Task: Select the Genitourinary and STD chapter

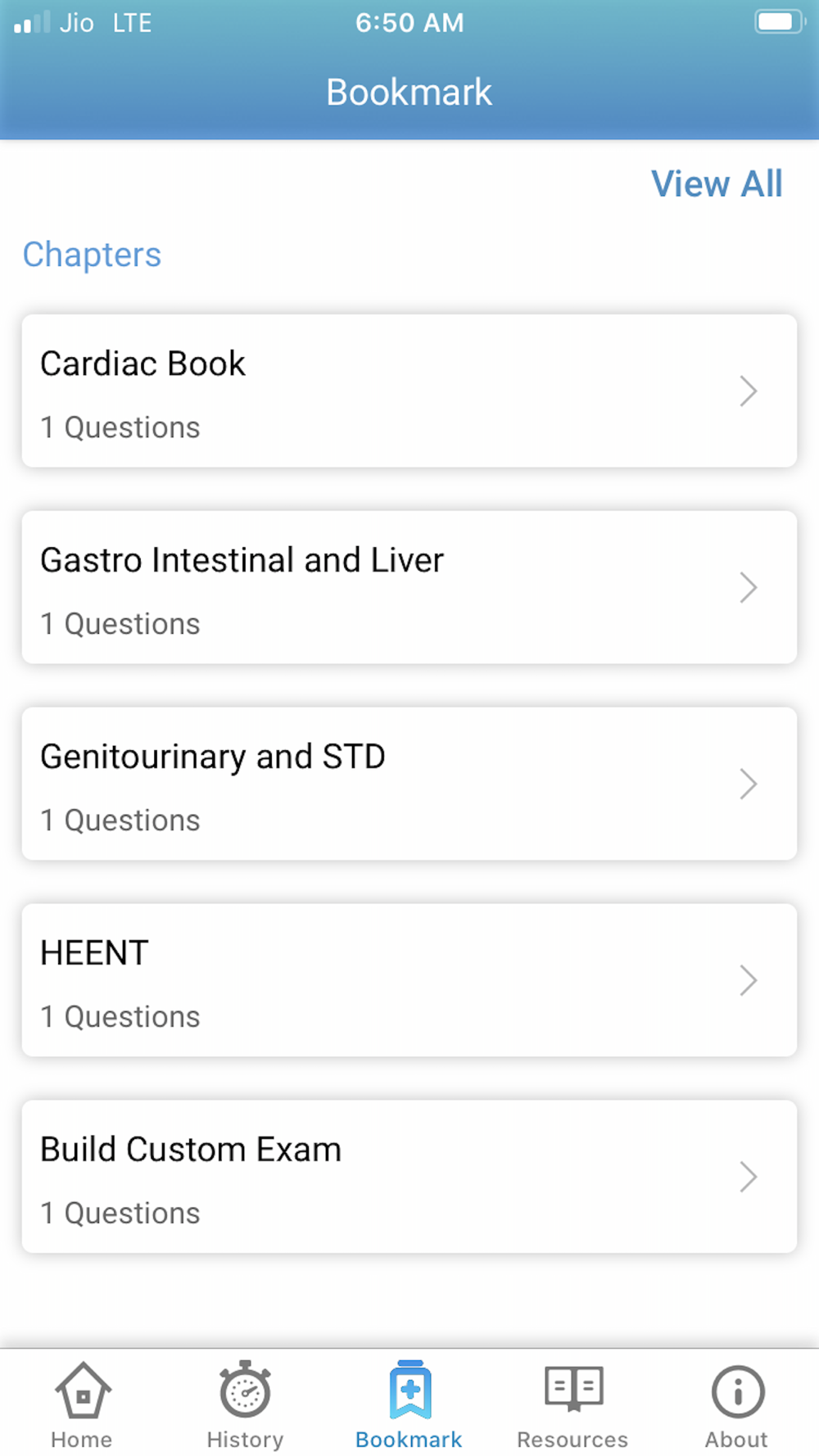Action: pos(409,784)
